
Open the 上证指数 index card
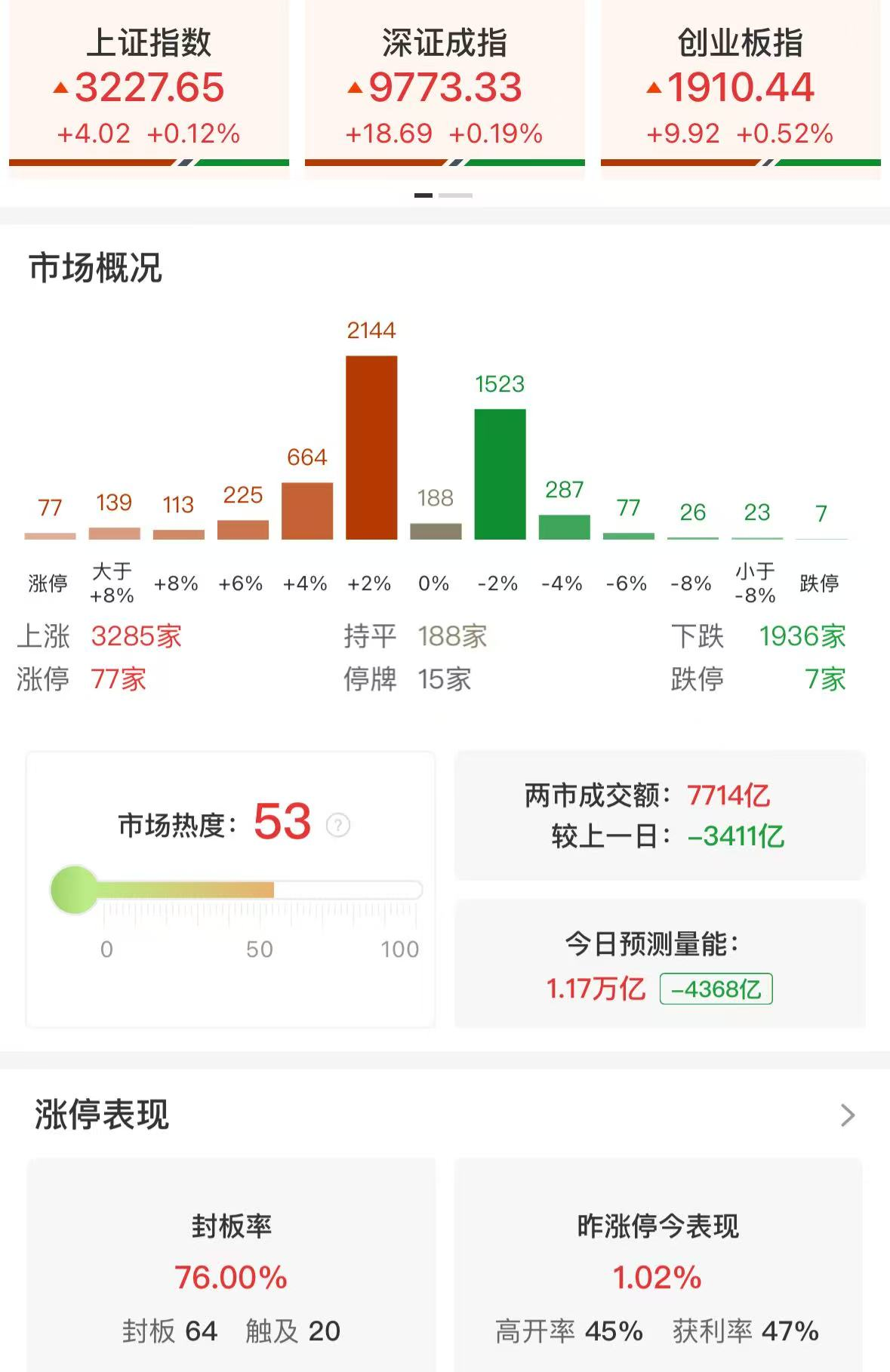[149, 87]
